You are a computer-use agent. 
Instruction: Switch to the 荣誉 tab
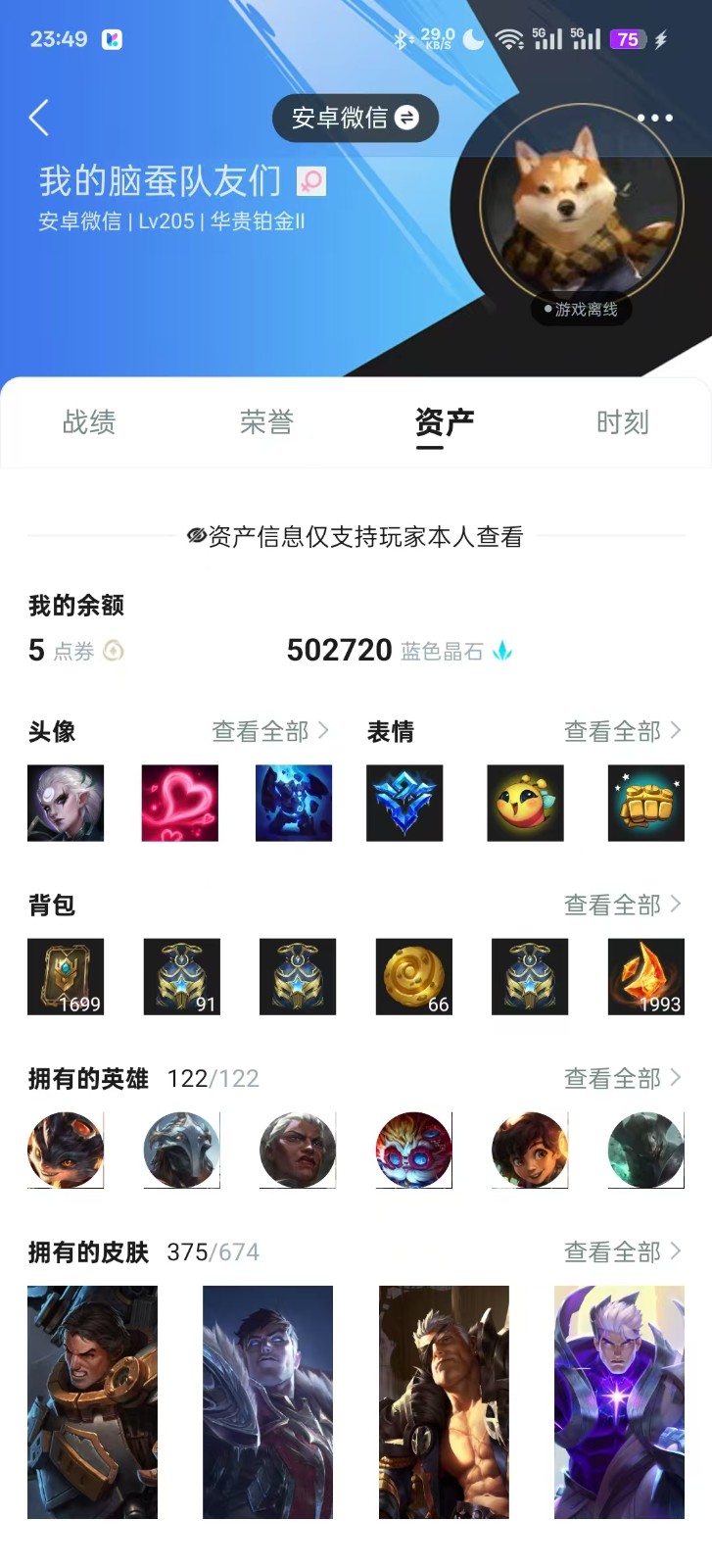click(x=266, y=422)
